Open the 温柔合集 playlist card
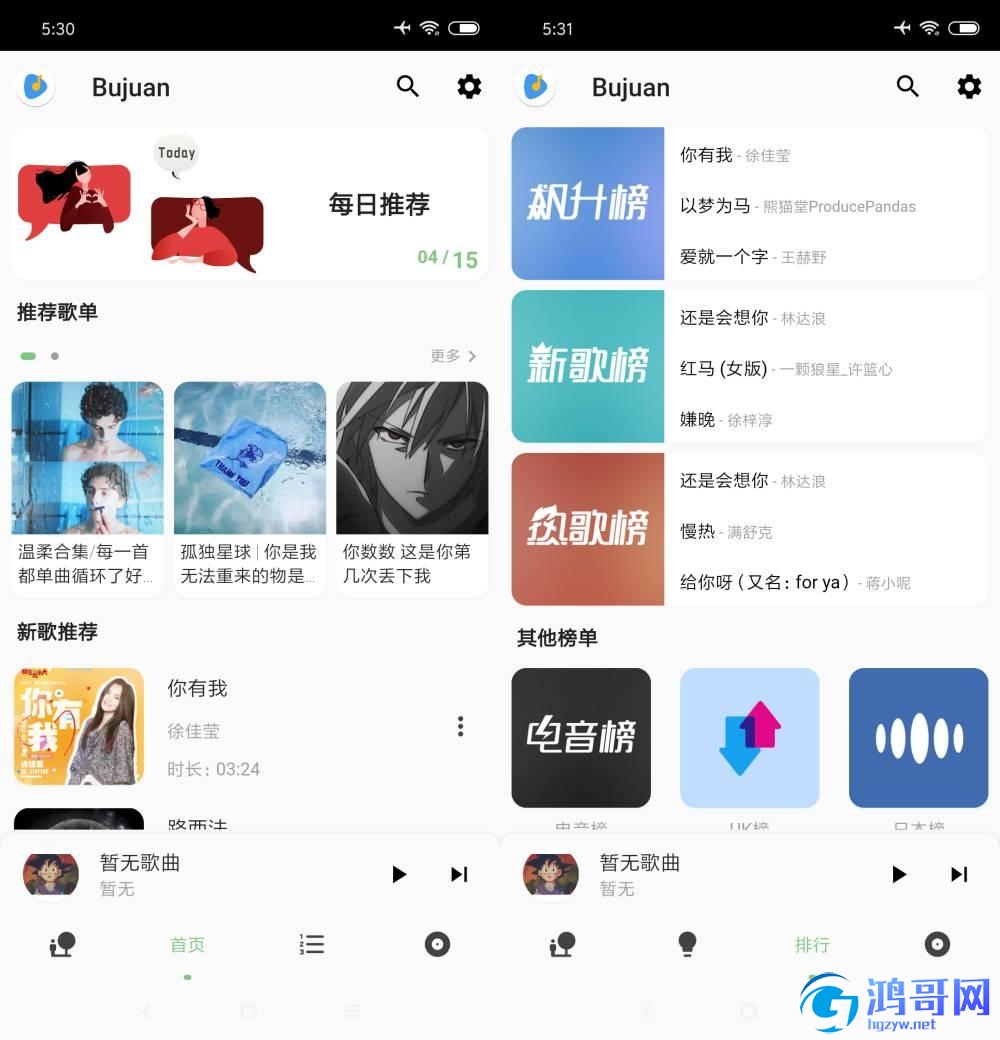 click(87, 488)
